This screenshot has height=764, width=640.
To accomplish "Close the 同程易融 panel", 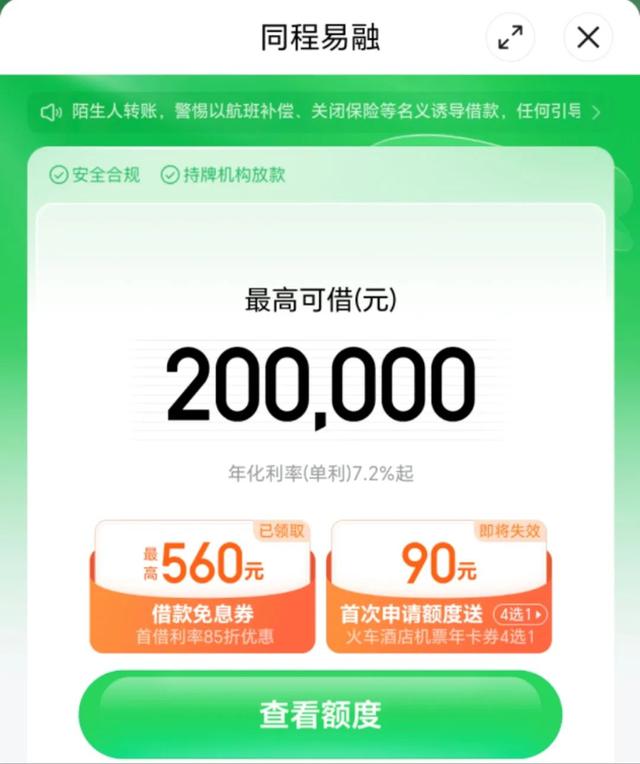I will pyautogui.click(x=588, y=38).
